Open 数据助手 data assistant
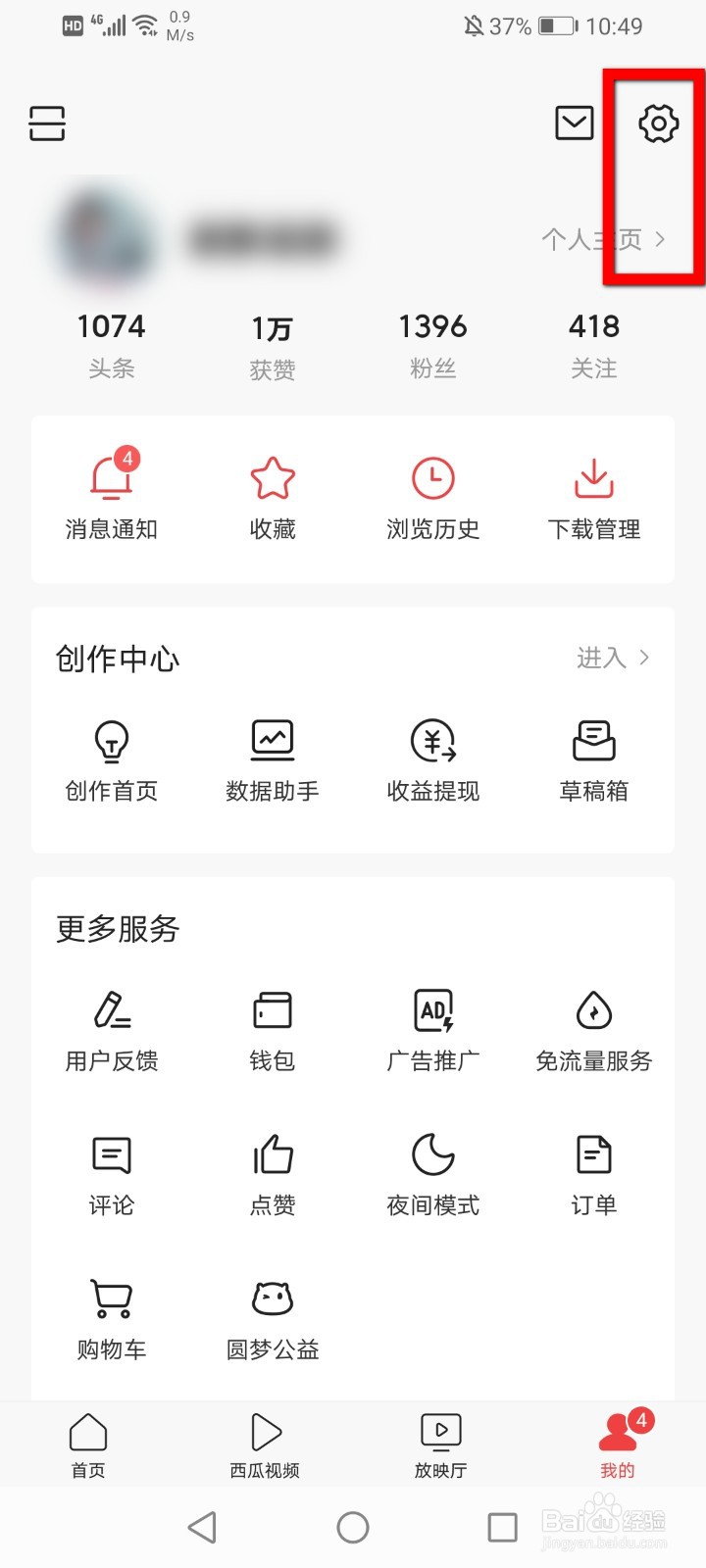The height and width of the screenshot is (1568, 706). coord(273,760)
